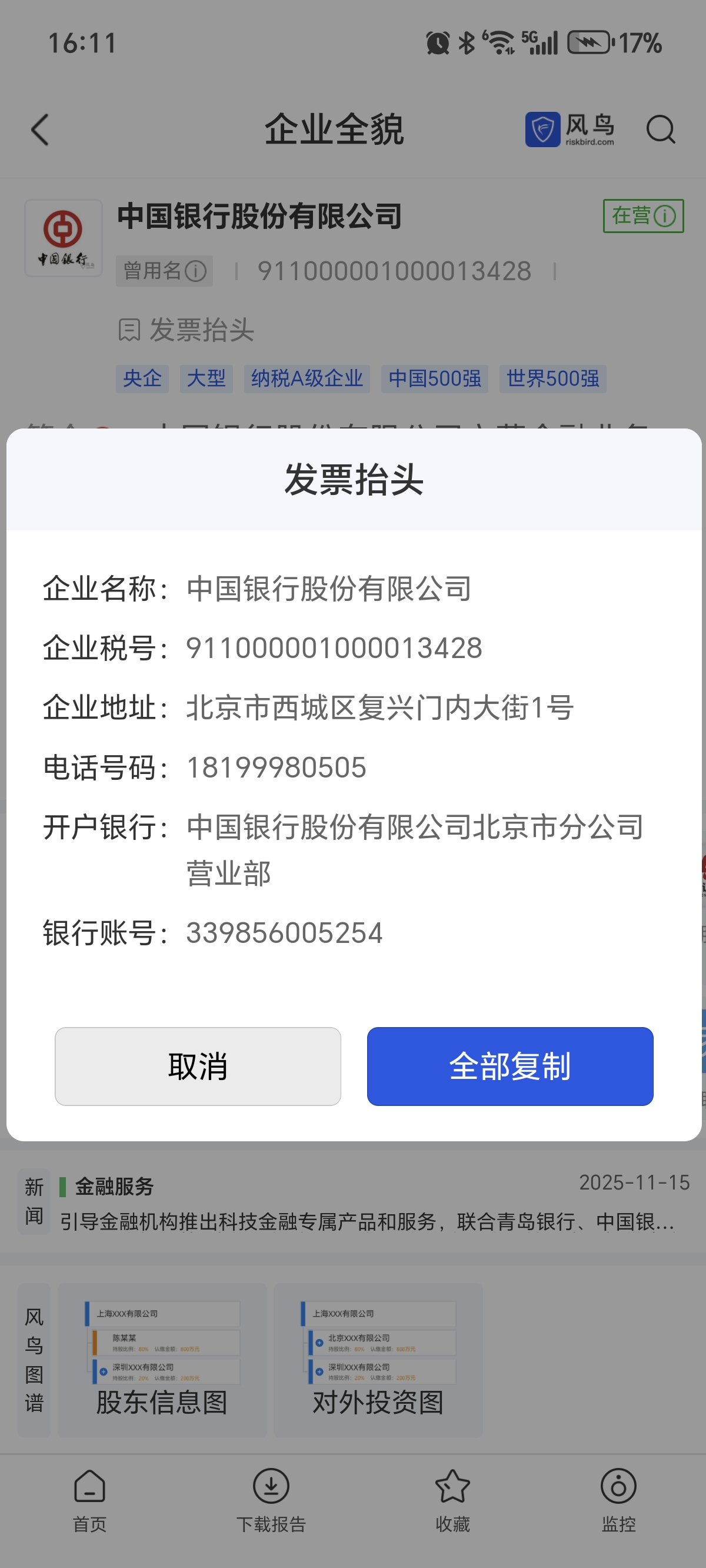
Task: Dismiss the dialog with 取消
Action: (x=198, y=1066)
